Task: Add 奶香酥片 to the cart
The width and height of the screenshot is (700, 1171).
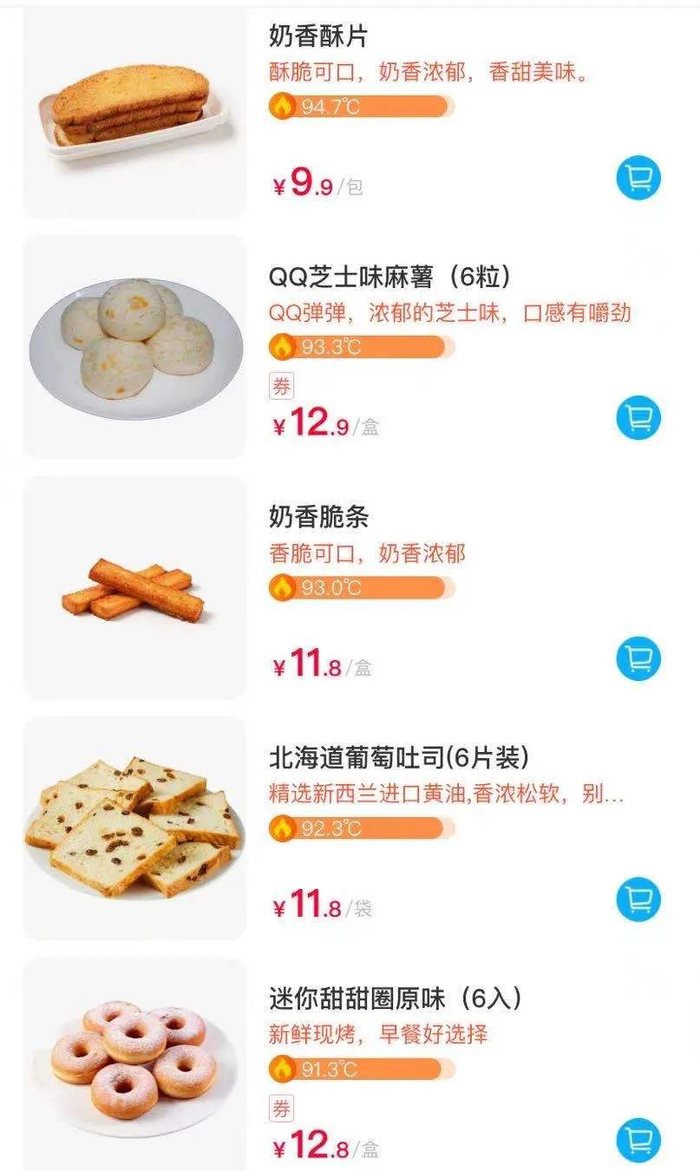Action: click(638, 178)
